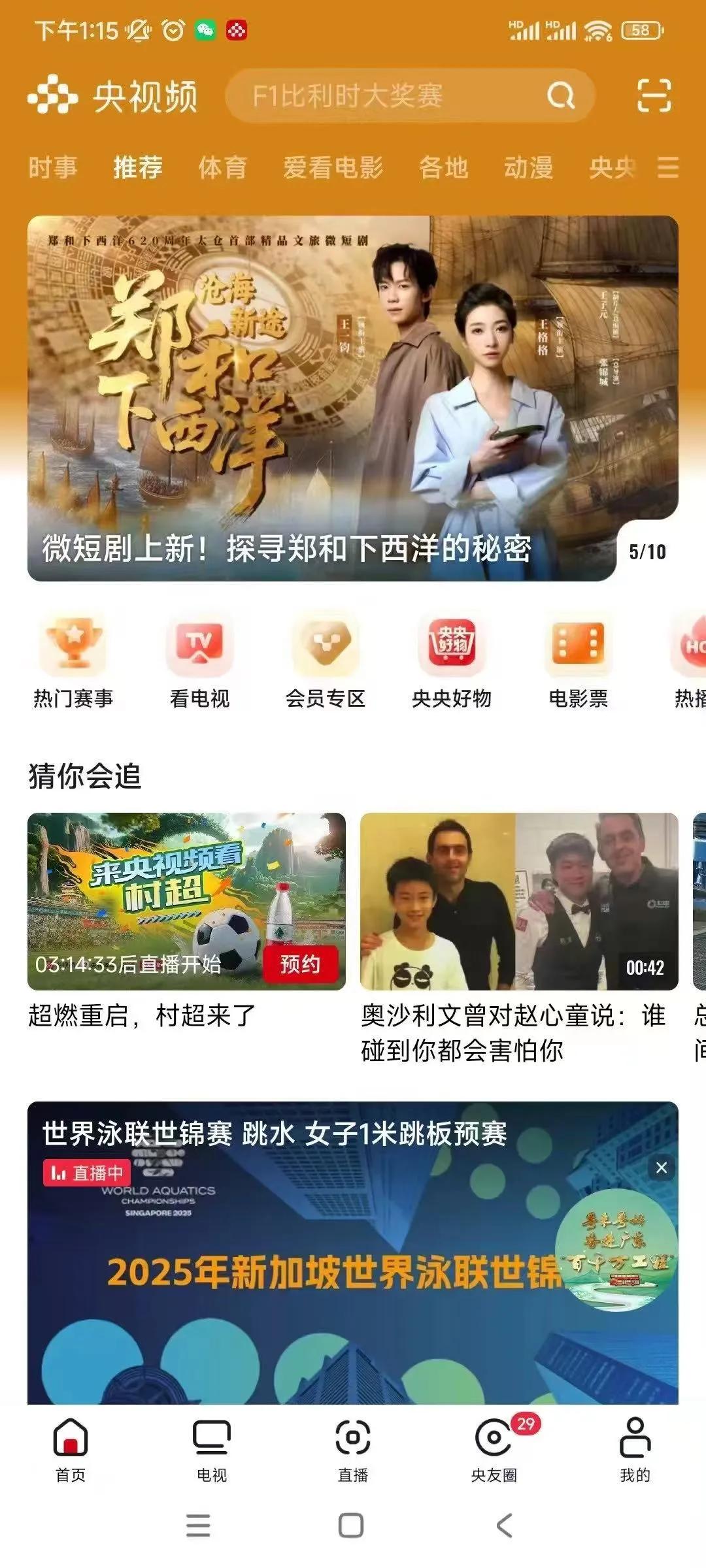Open the channel list menu icon
Viewport: 706px width, 1568px height.
667,167
